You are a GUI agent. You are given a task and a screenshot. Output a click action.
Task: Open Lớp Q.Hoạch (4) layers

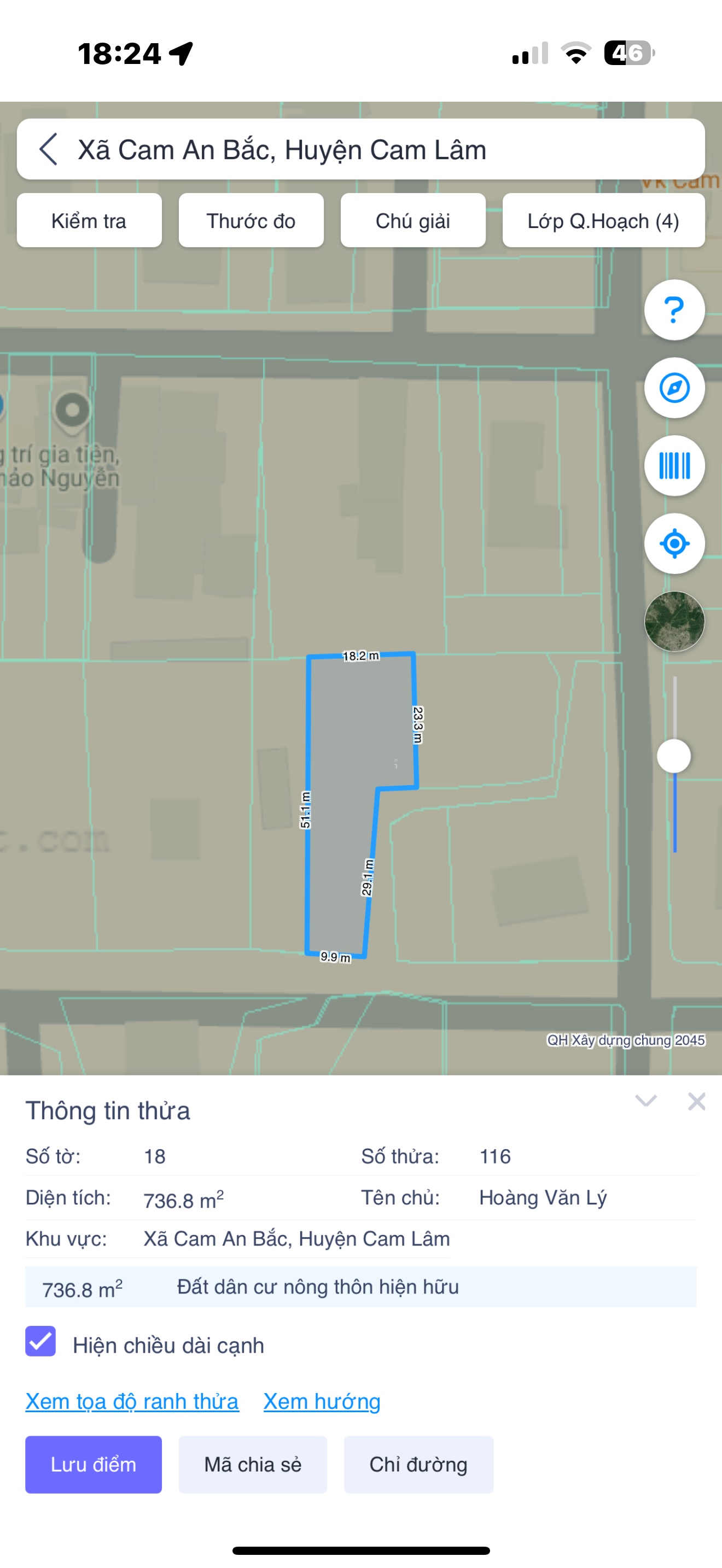pos(603,220)
